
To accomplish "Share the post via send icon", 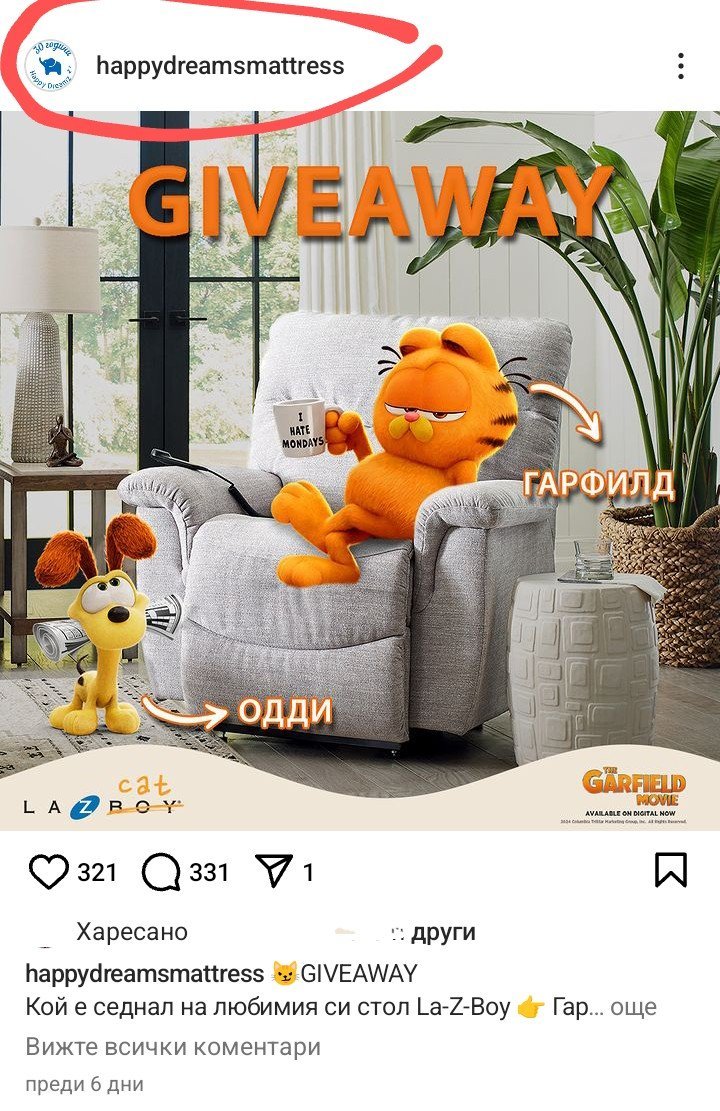I will [271, 872].
